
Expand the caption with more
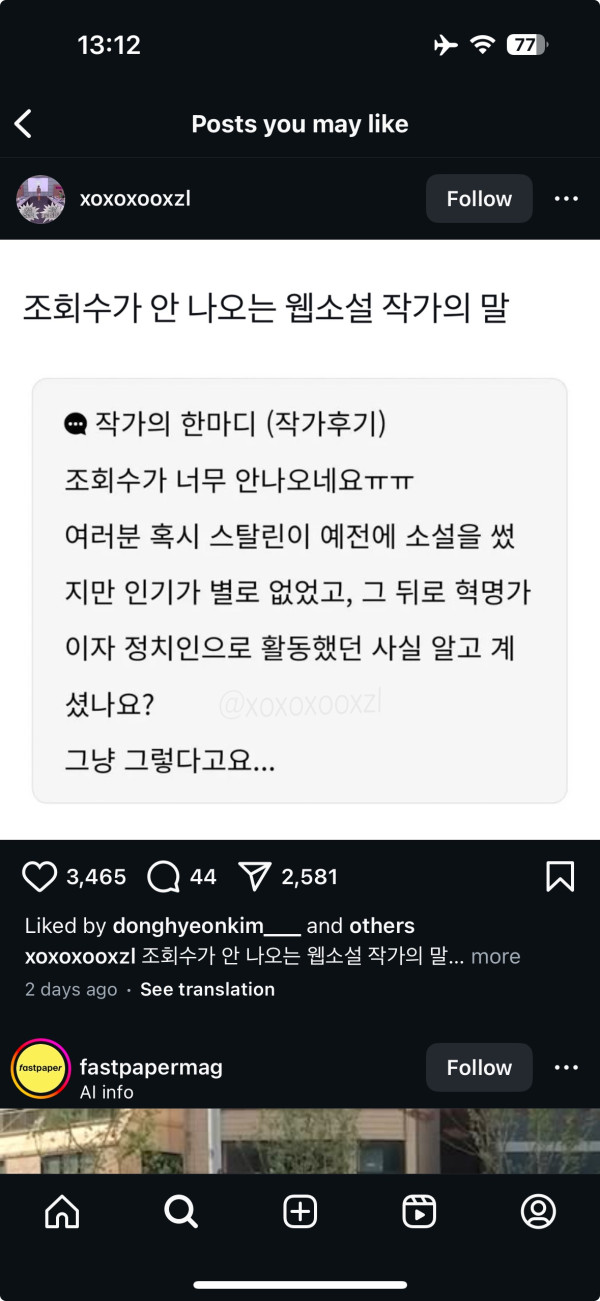495,956
